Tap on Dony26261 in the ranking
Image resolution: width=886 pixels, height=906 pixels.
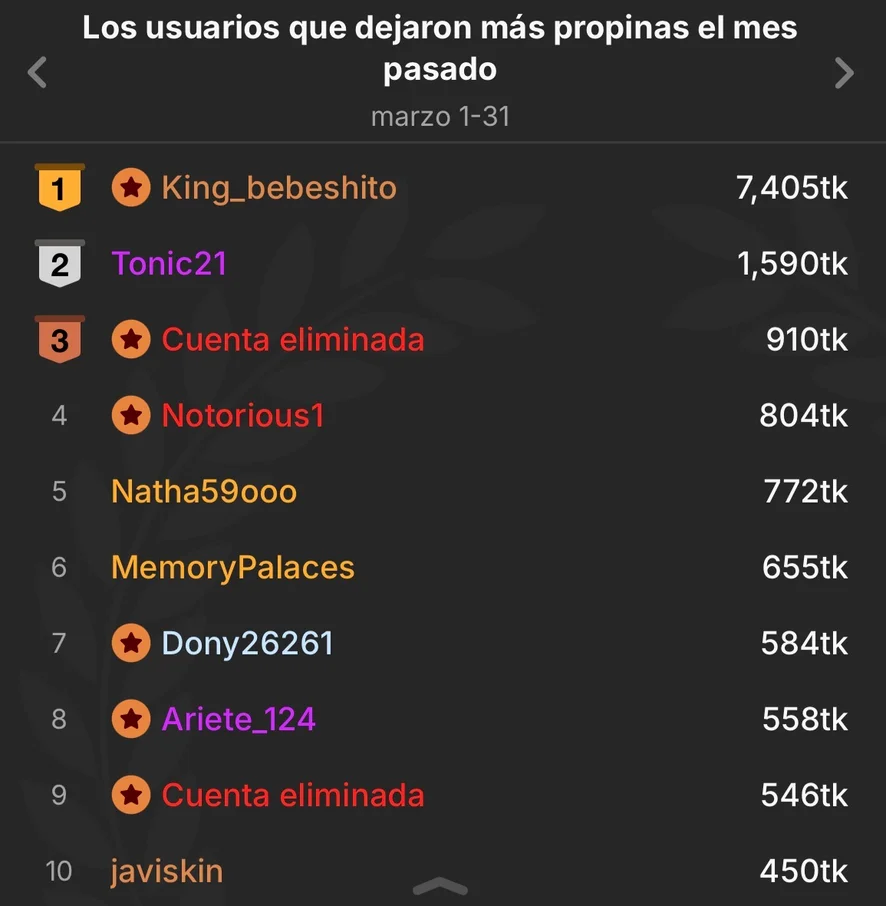tap(247, 643)
